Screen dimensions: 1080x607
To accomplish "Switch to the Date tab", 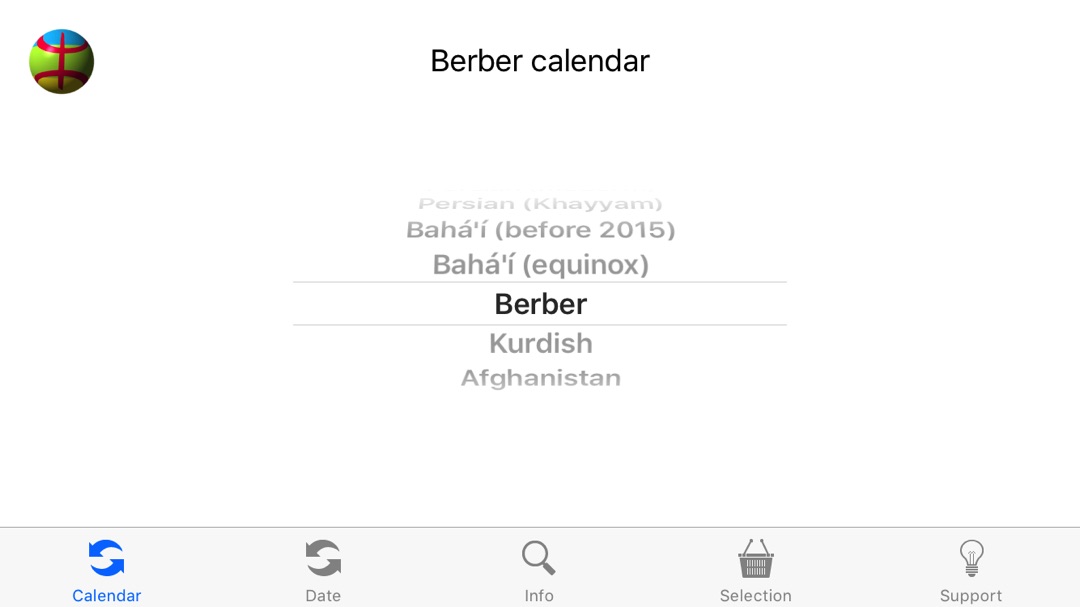I will [323, 570].
